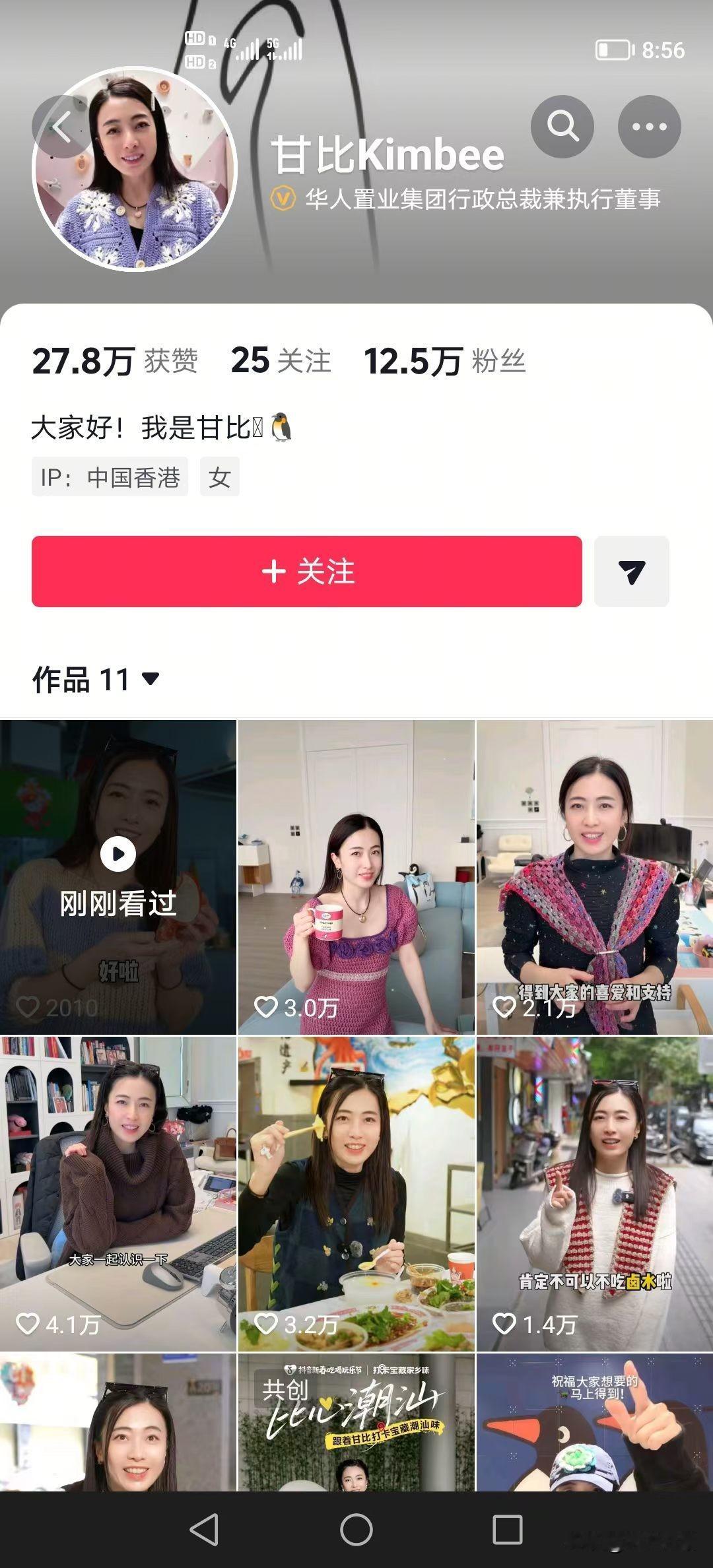Open search on the profile page
Screen dimensions: 713x1568
point(562,125)
